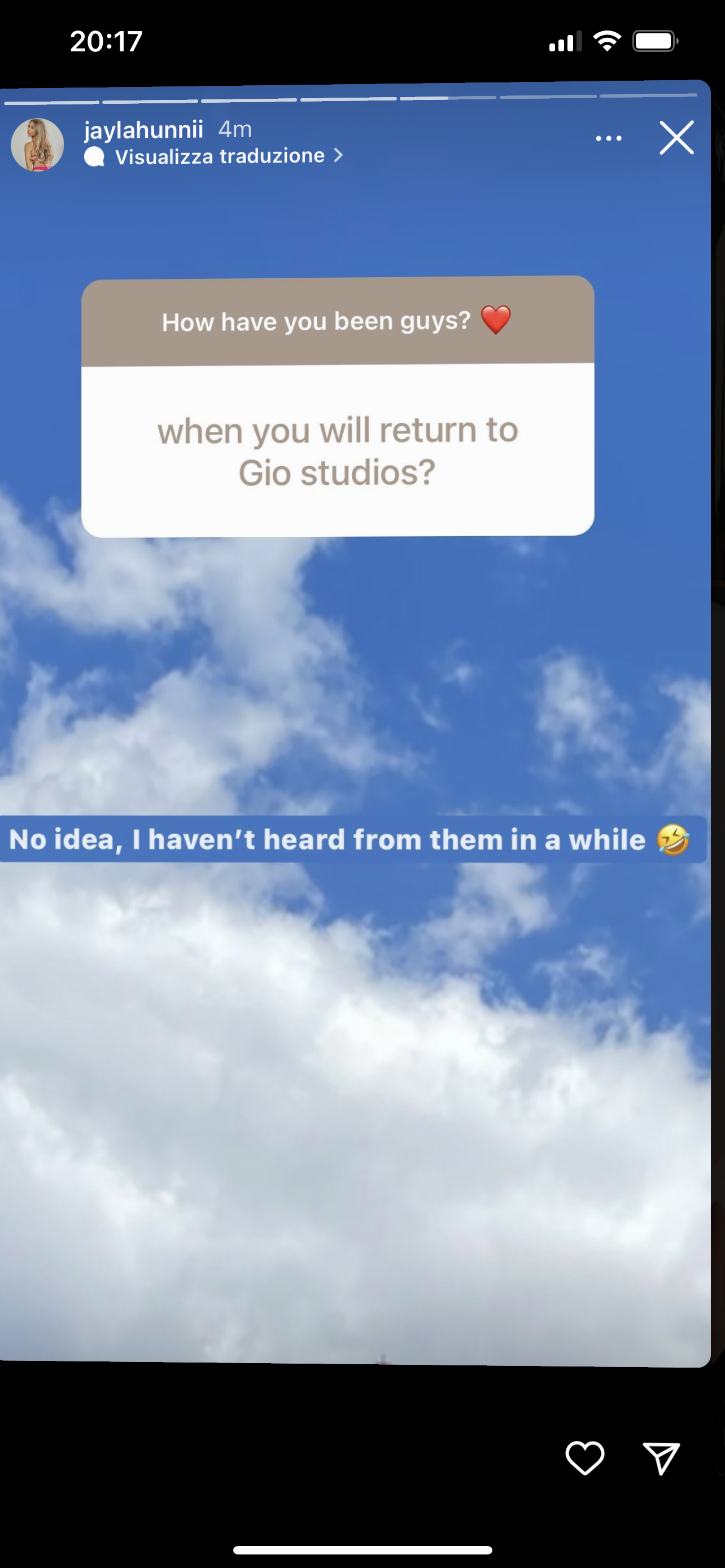This screenshot has height=1568, width=725.
Task: Tap the jaylahunnii username
Action: click(x=143, y=130)
